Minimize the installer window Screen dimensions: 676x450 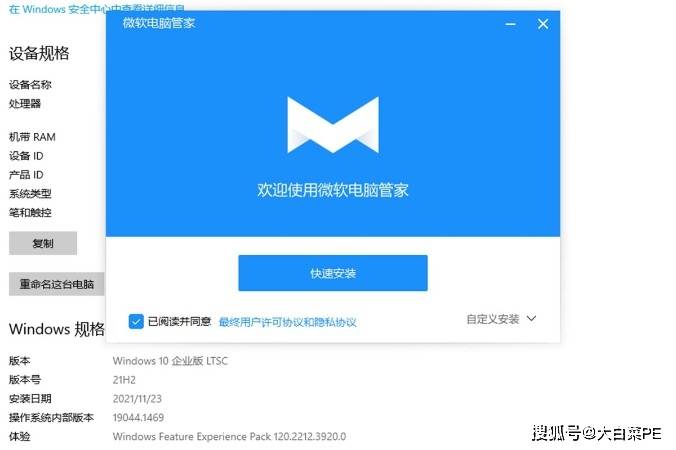(509, 23)
